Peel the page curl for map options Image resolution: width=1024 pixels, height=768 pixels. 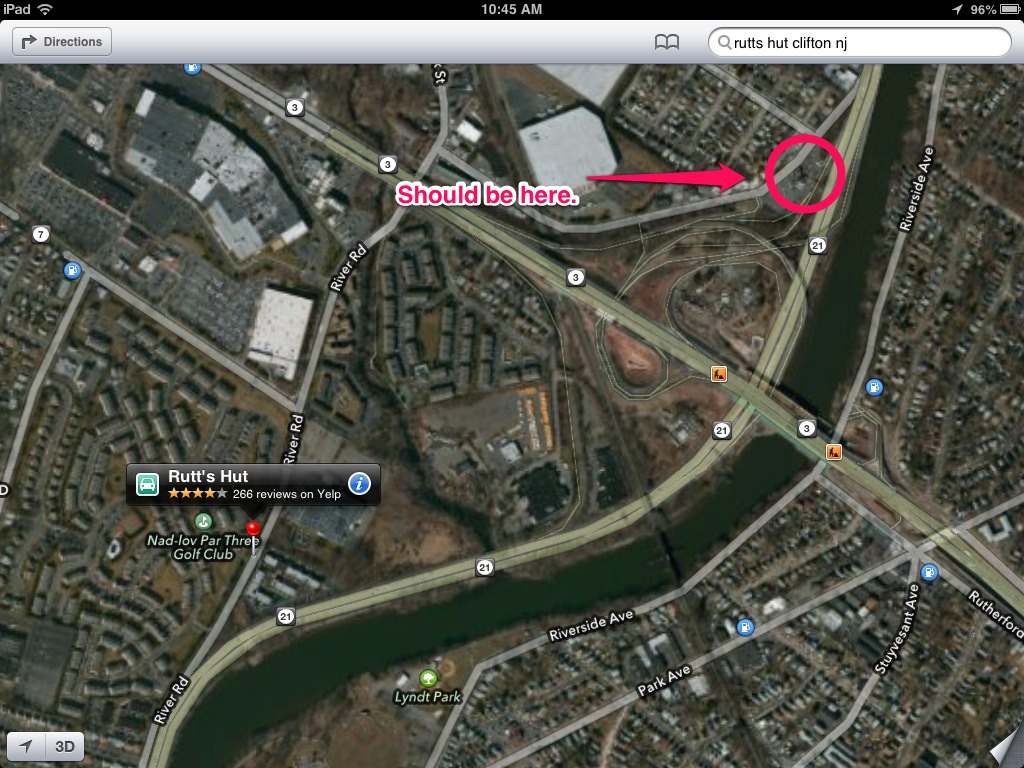coord(1007,751)
